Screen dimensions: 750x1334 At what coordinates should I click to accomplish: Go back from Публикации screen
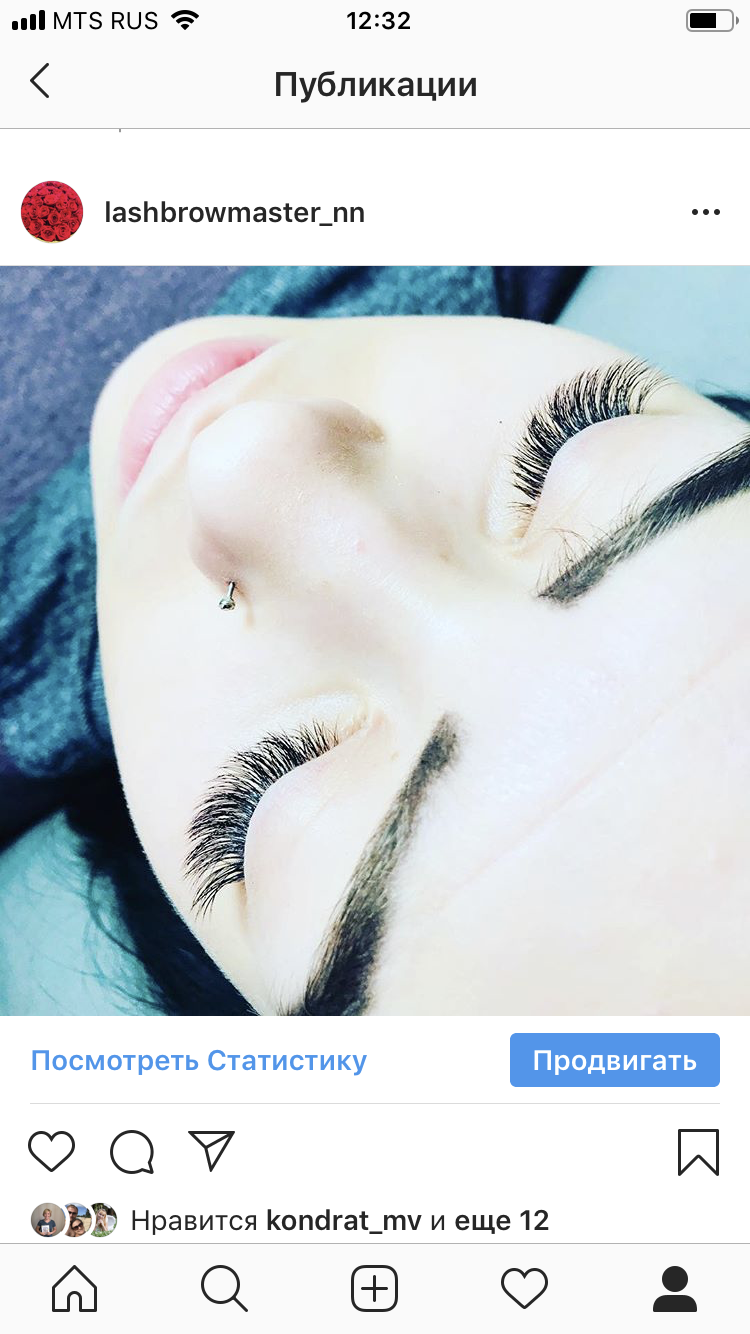(x=40, y=82)
